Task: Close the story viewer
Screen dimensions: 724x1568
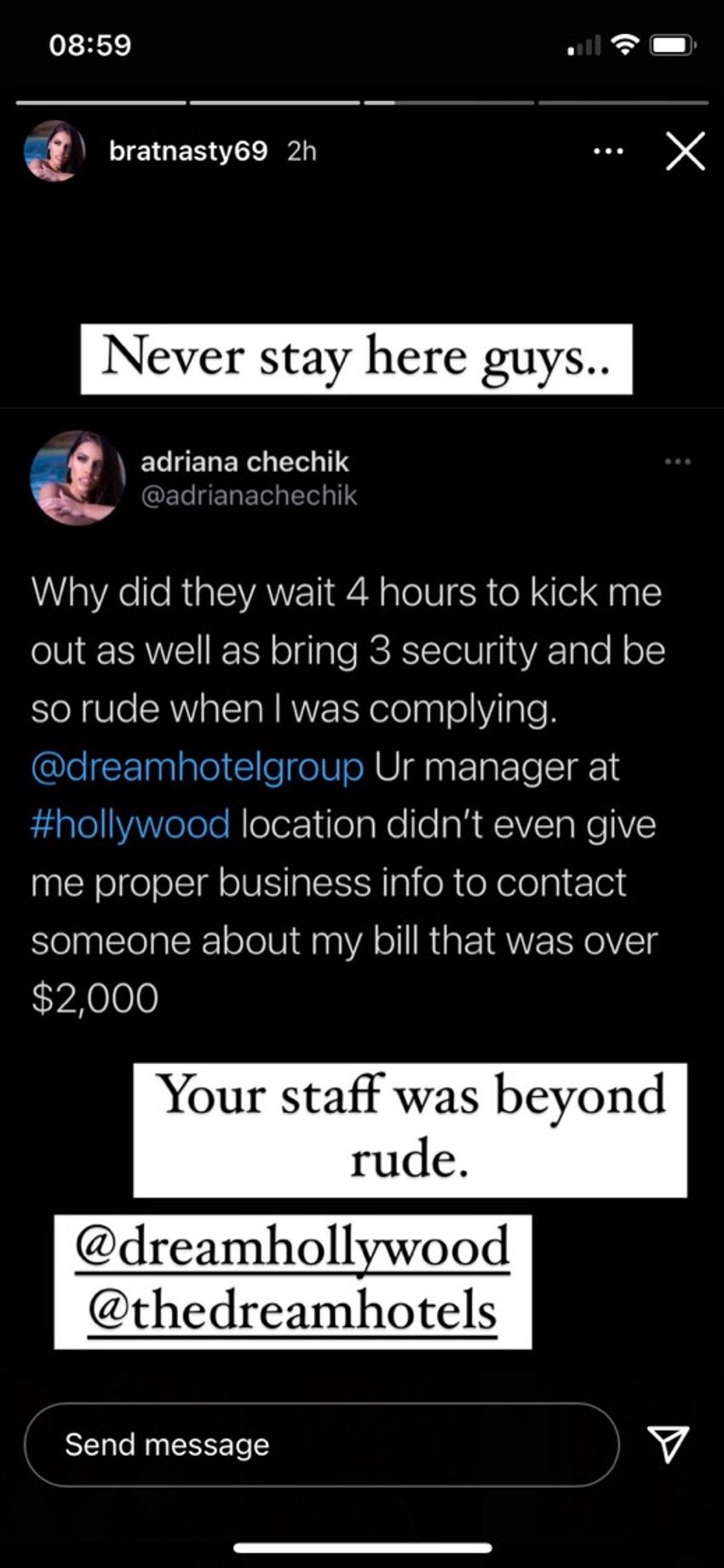Action: 685,152
